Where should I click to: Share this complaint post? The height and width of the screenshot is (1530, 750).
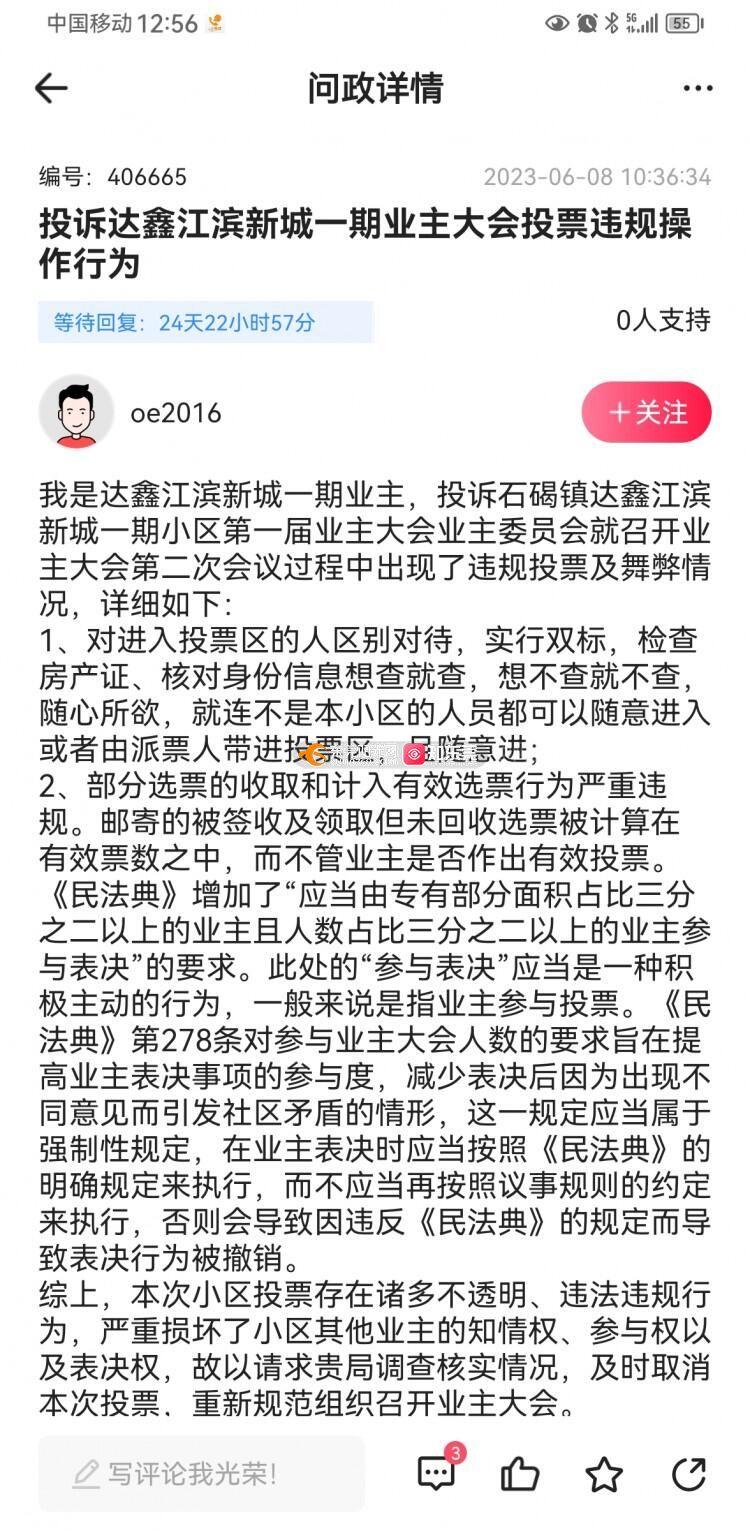pos(688,1473)
